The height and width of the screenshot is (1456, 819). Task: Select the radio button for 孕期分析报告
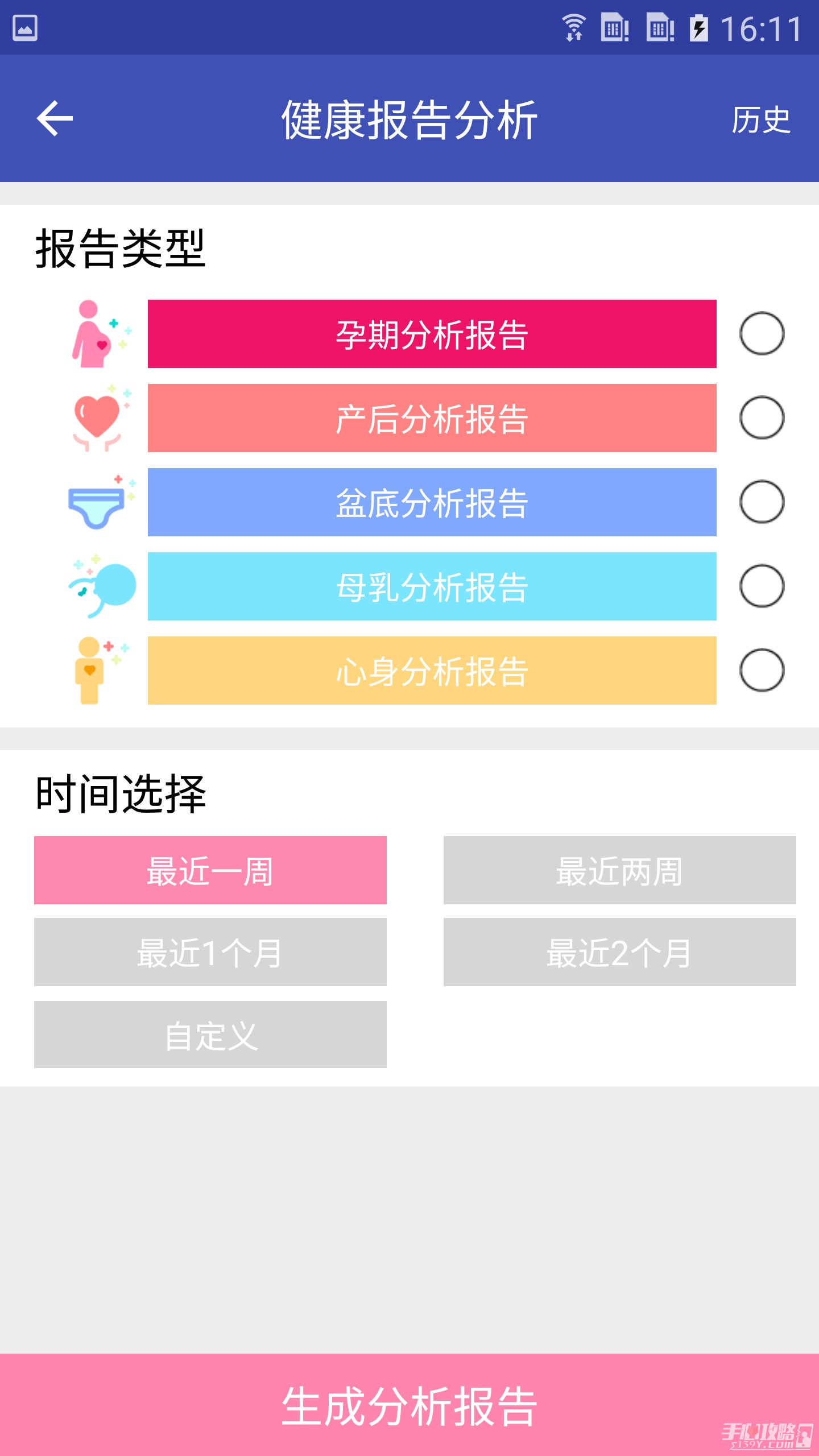pyautogui.click(x=762, y=333)
